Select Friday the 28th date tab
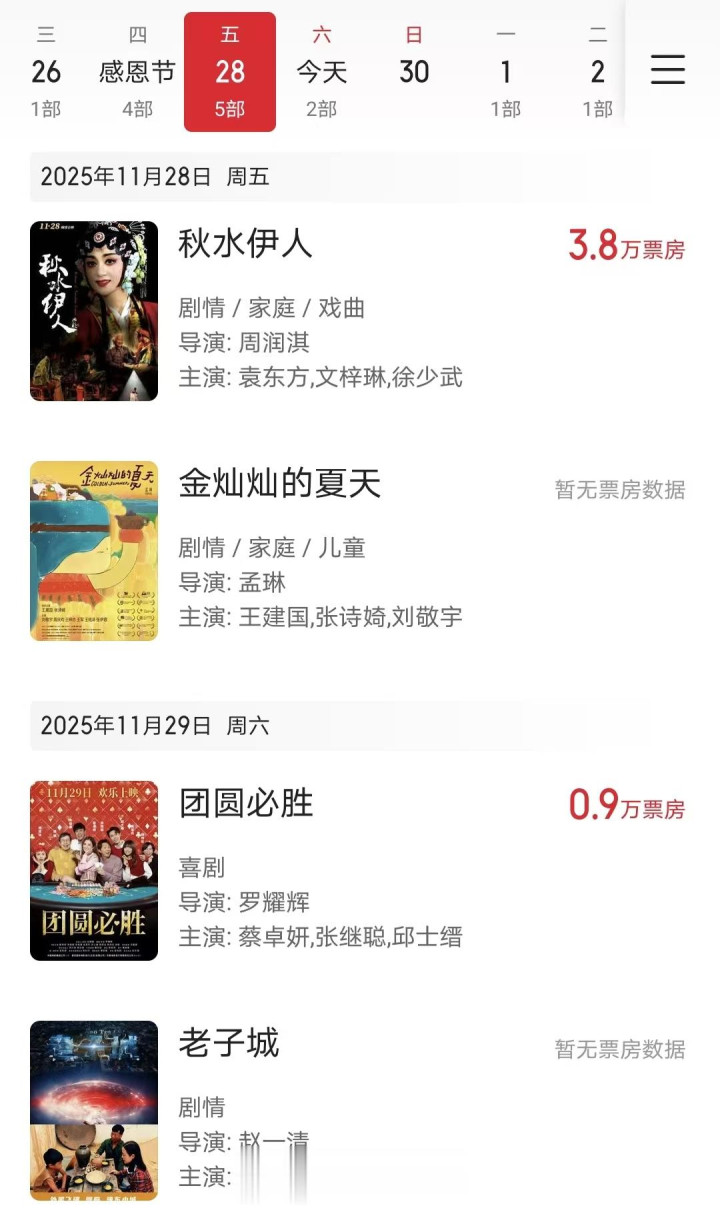720x1214 pixels. click(230, 72)
